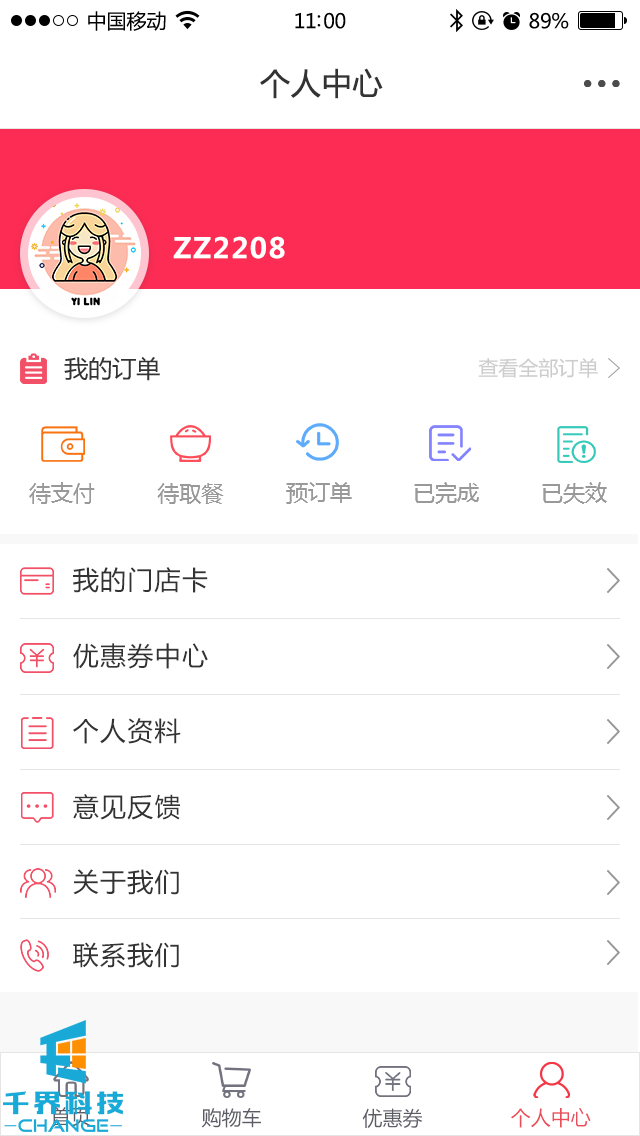Check 已失效 expired orders
Screen dimensions: 640x1136
[575, 464]
